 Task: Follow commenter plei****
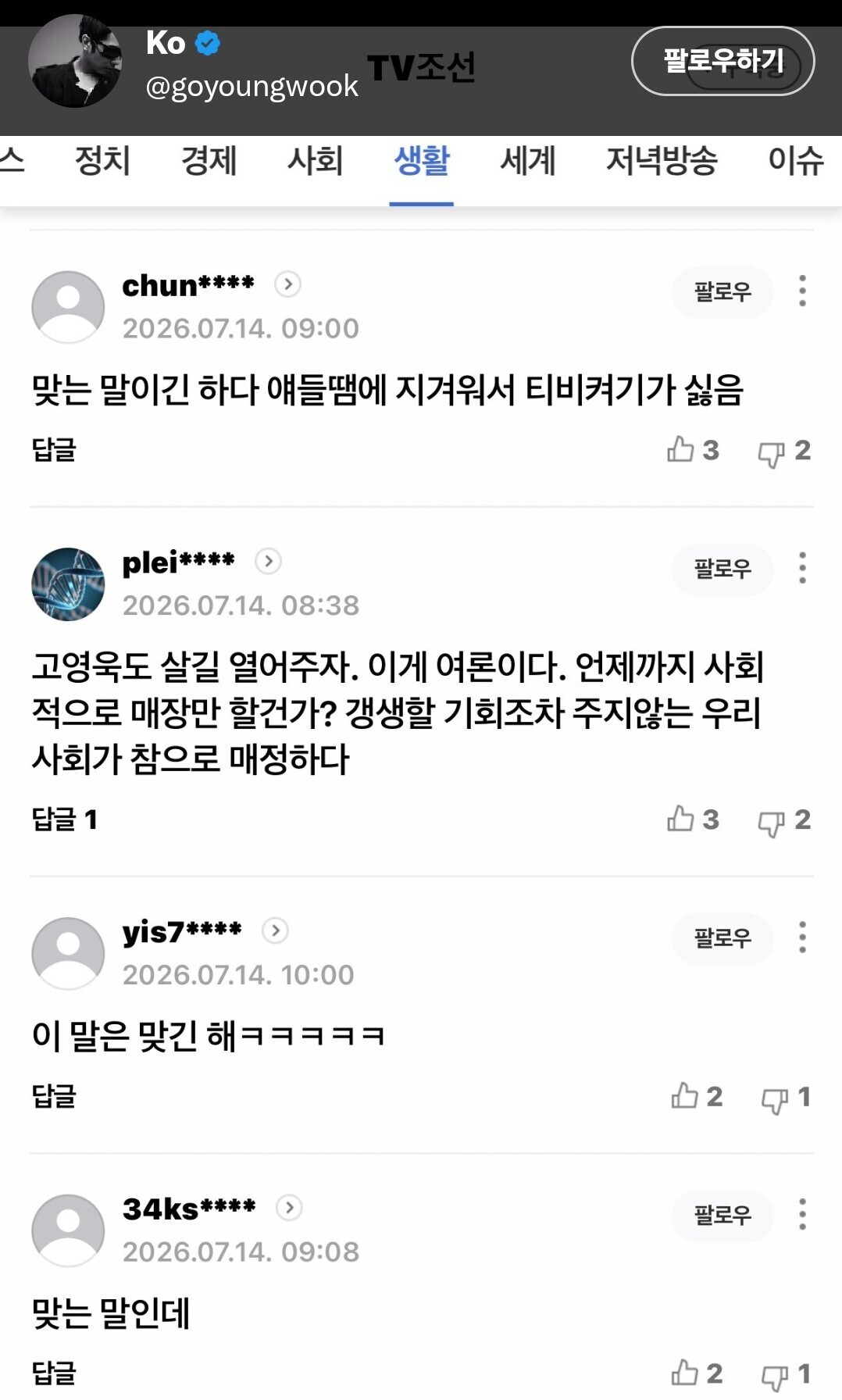(x=722, y=569)
